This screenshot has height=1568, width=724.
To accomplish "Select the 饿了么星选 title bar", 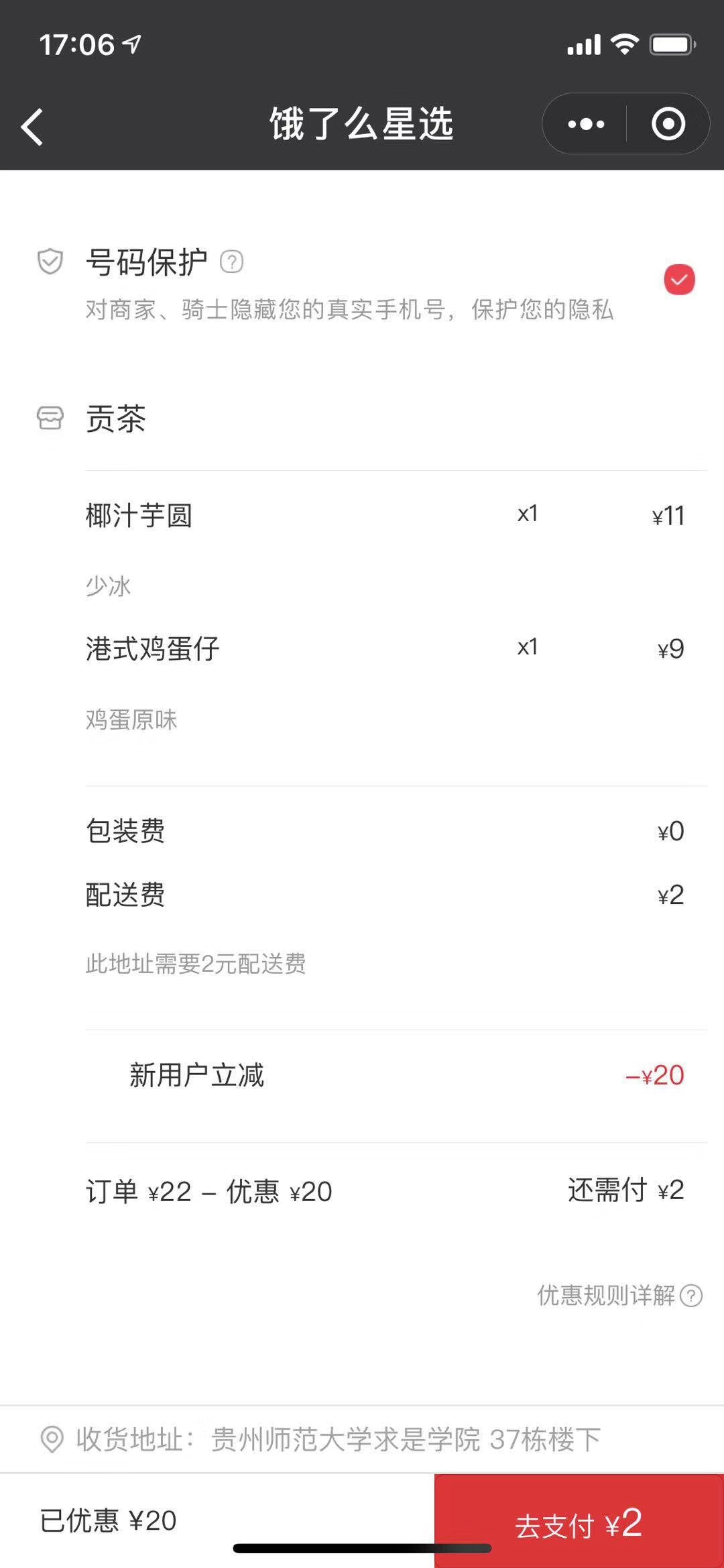I will (x=362, y=123).
